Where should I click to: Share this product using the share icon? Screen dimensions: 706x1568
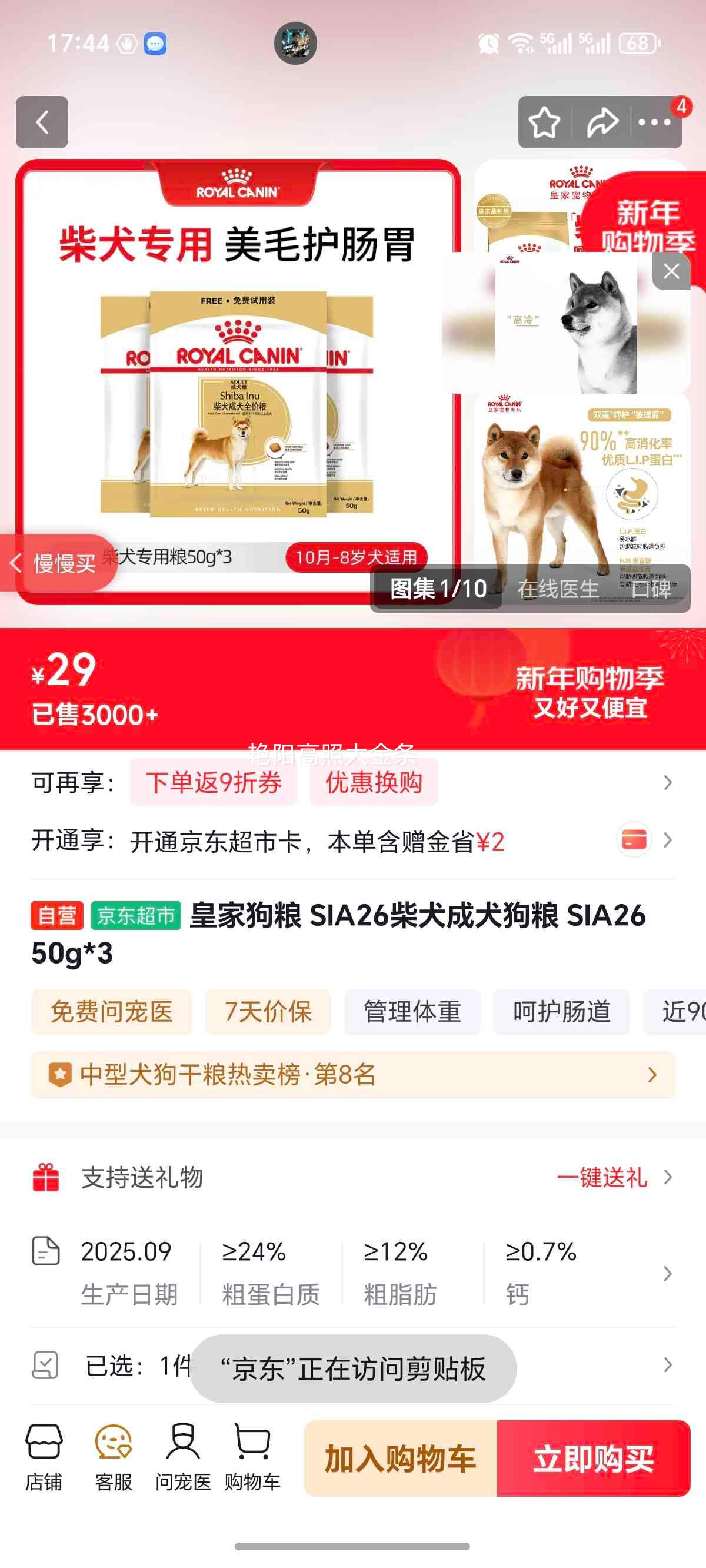[602, 122]
